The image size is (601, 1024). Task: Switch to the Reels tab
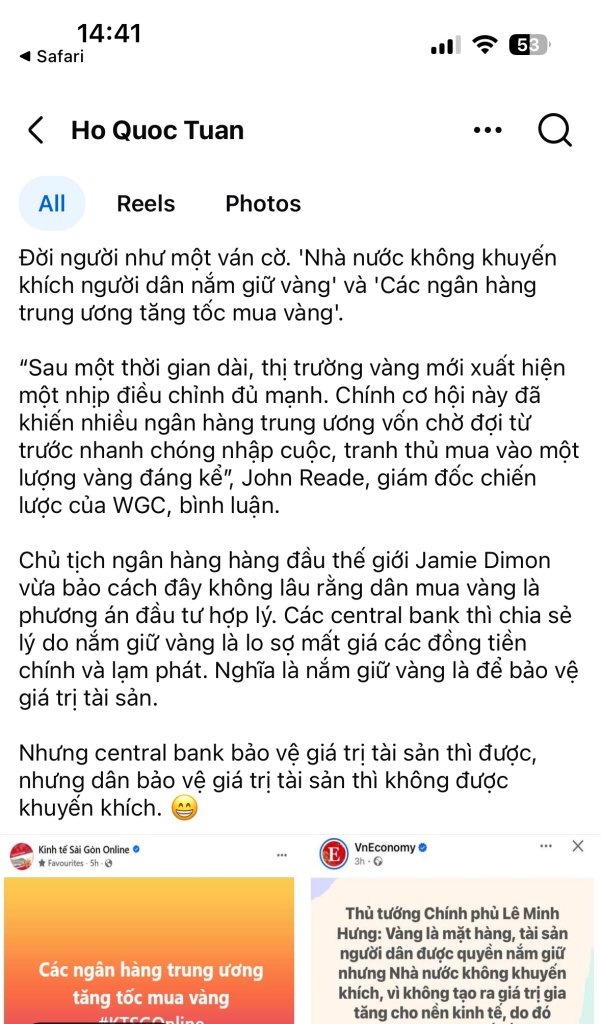coord(146,204)
